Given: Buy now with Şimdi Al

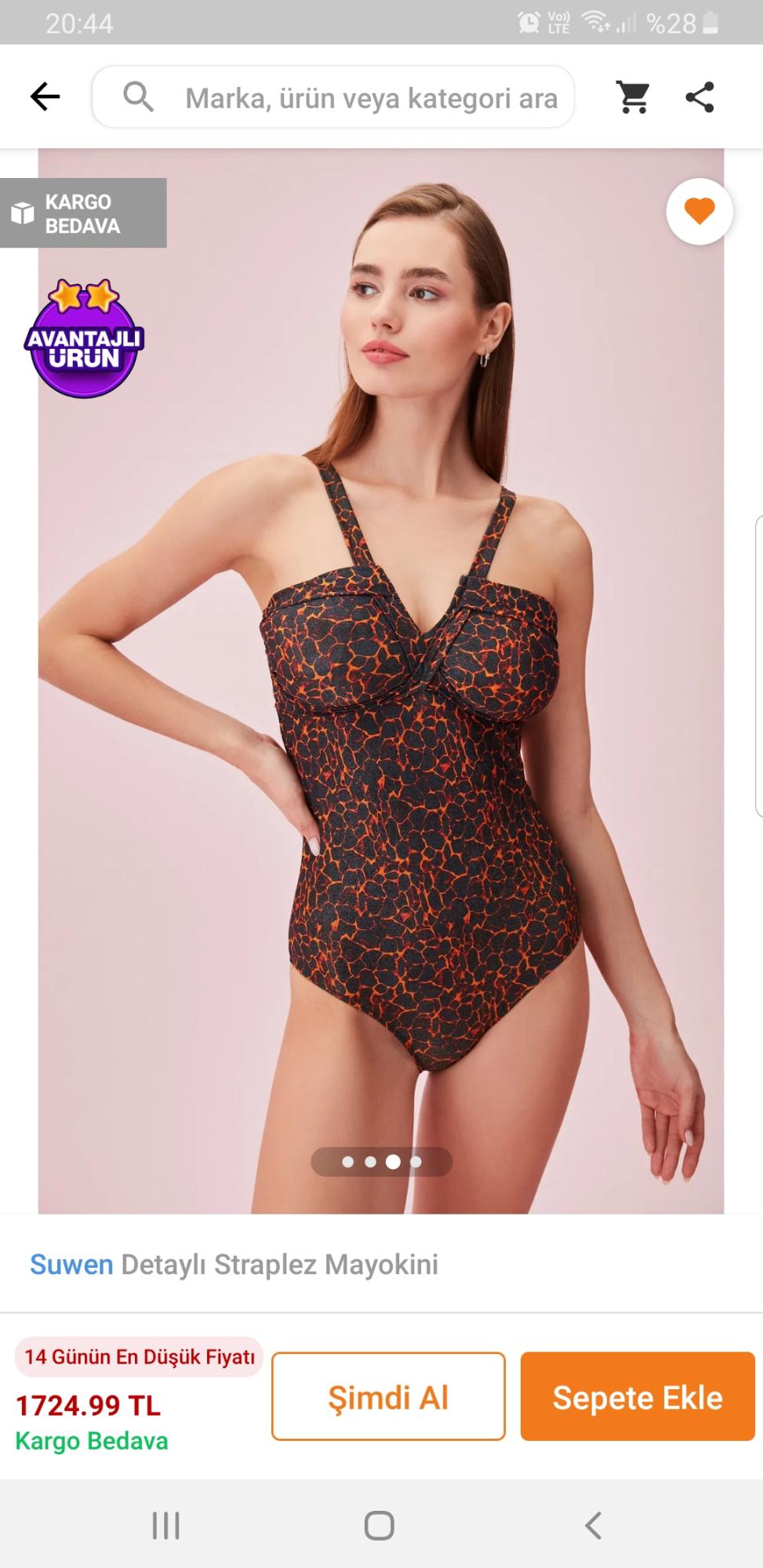Looking at the screenshot, I should [388, 1398].
